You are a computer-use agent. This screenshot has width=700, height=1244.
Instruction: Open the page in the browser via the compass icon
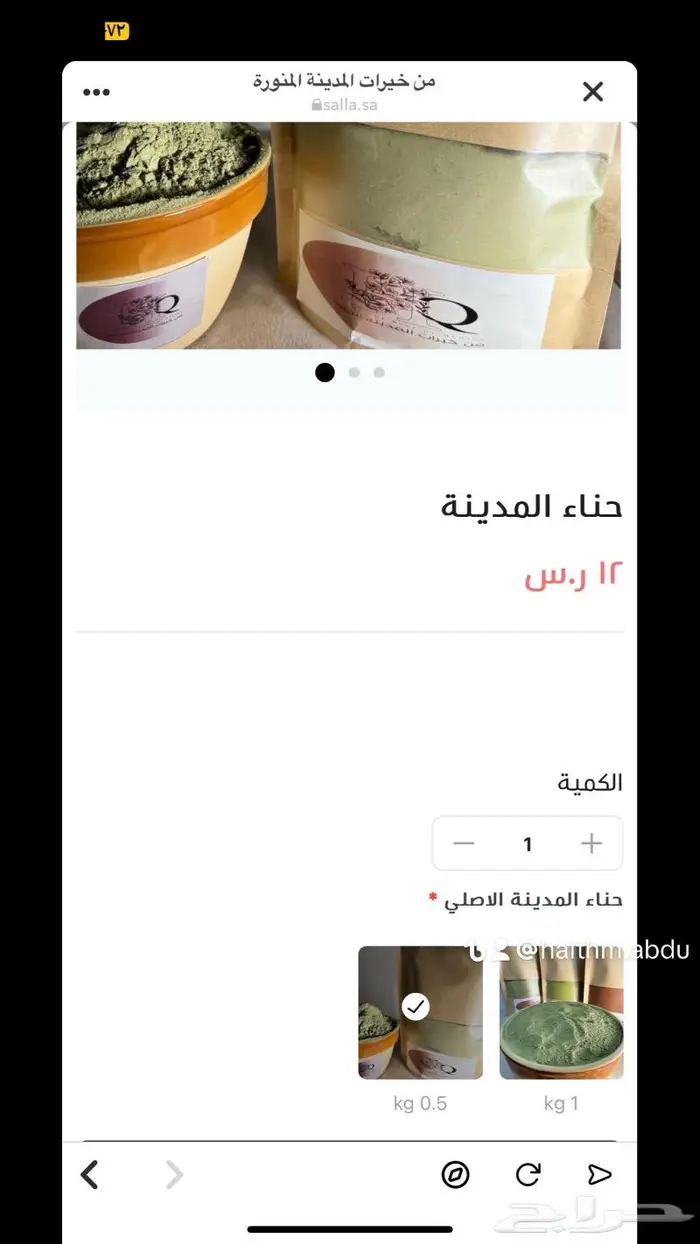point(456,1174)
